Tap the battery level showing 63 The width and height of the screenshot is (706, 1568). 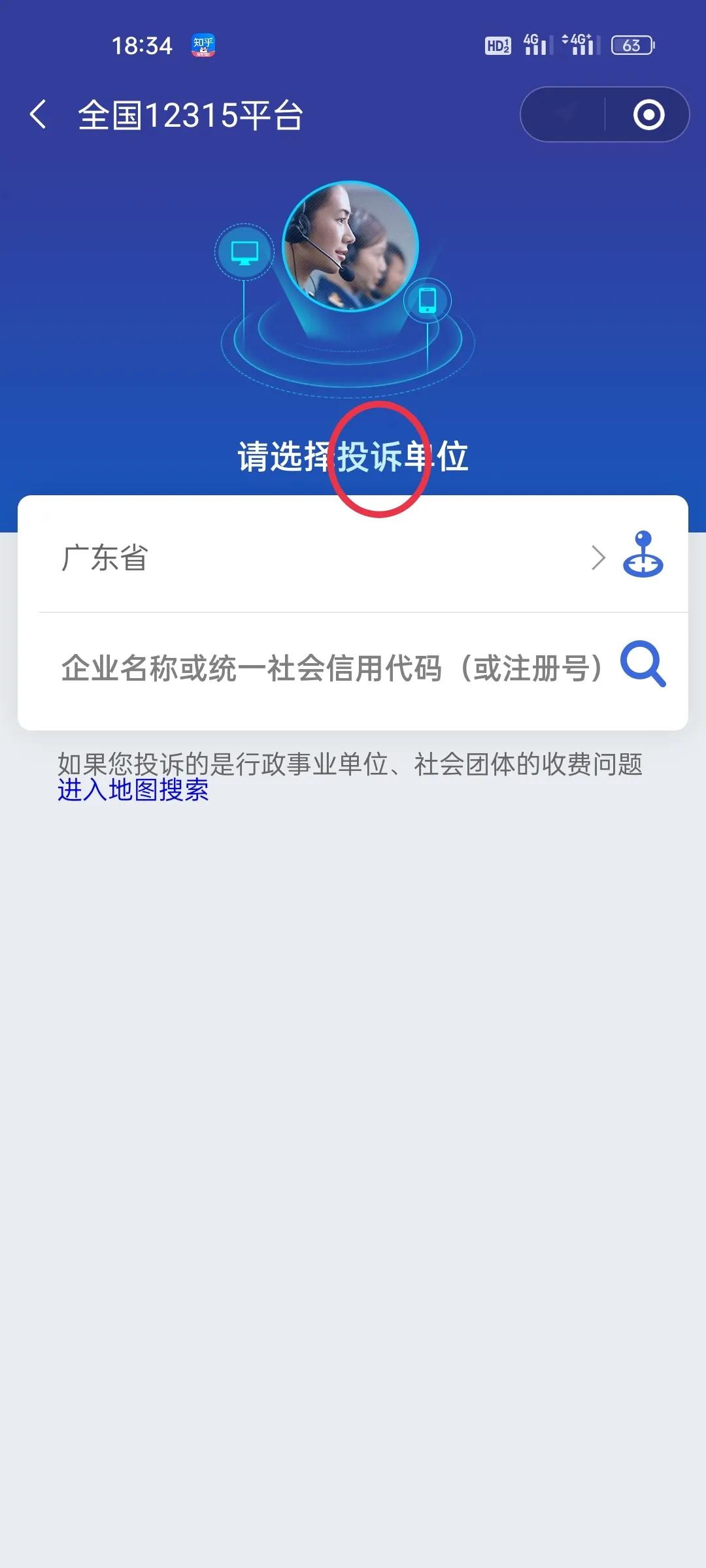click(631, 45)
